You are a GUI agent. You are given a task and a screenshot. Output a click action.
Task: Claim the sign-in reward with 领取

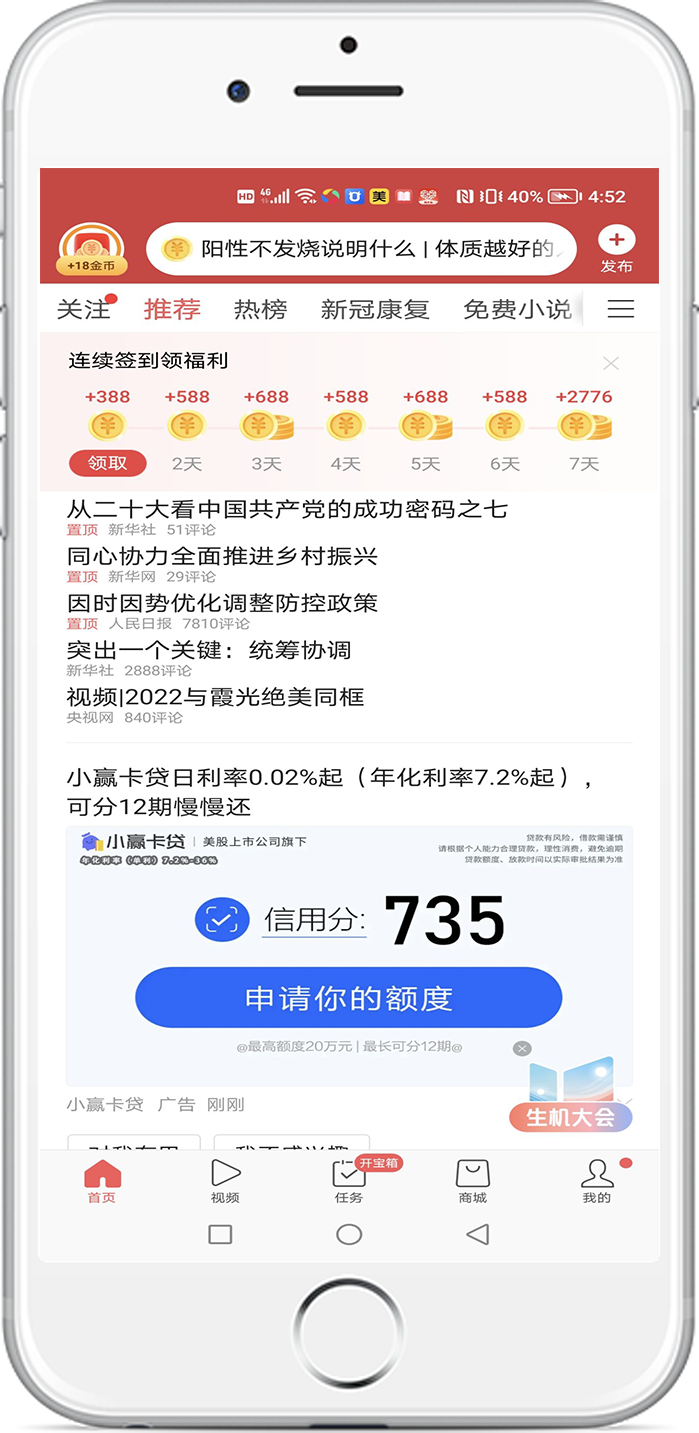pos(107,463)
